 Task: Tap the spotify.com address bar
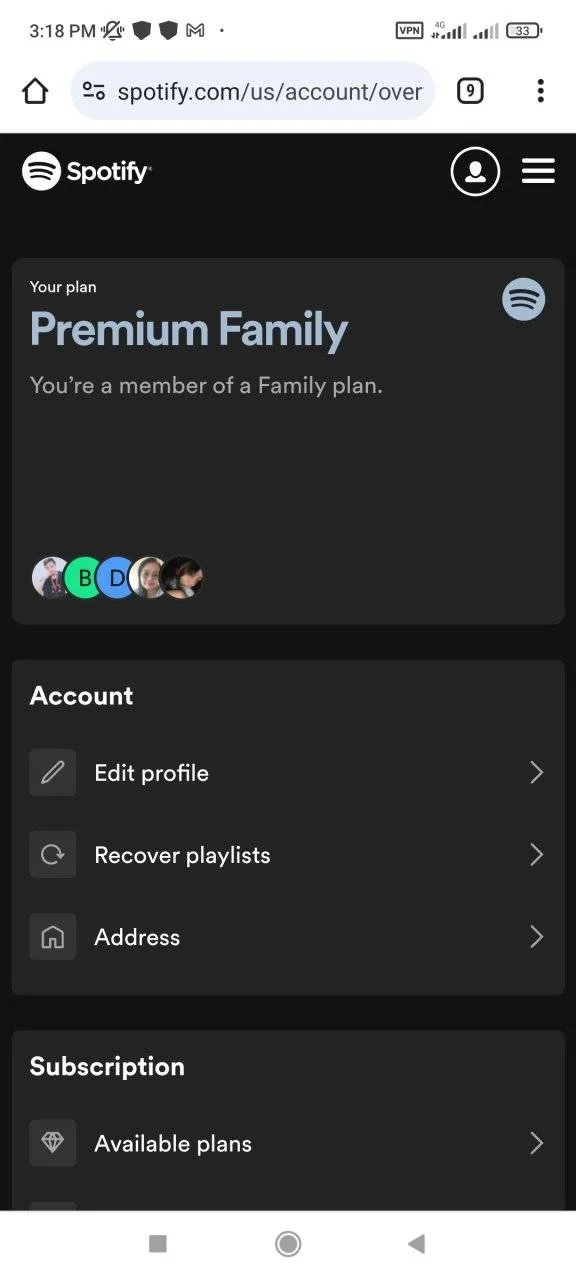[x=253, y=92]
